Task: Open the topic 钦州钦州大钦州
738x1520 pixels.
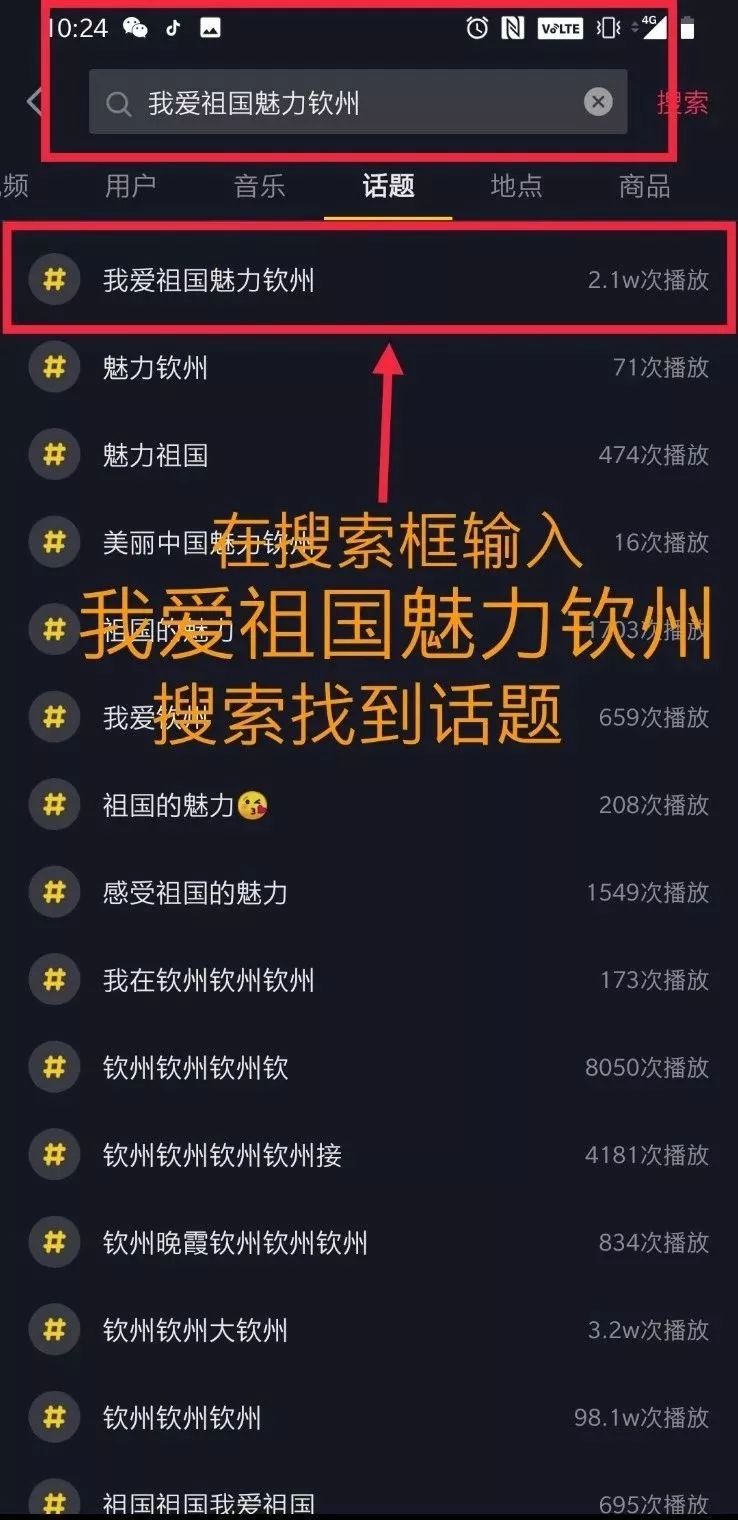Action: pyautogui.click(x=369, y=1330)
